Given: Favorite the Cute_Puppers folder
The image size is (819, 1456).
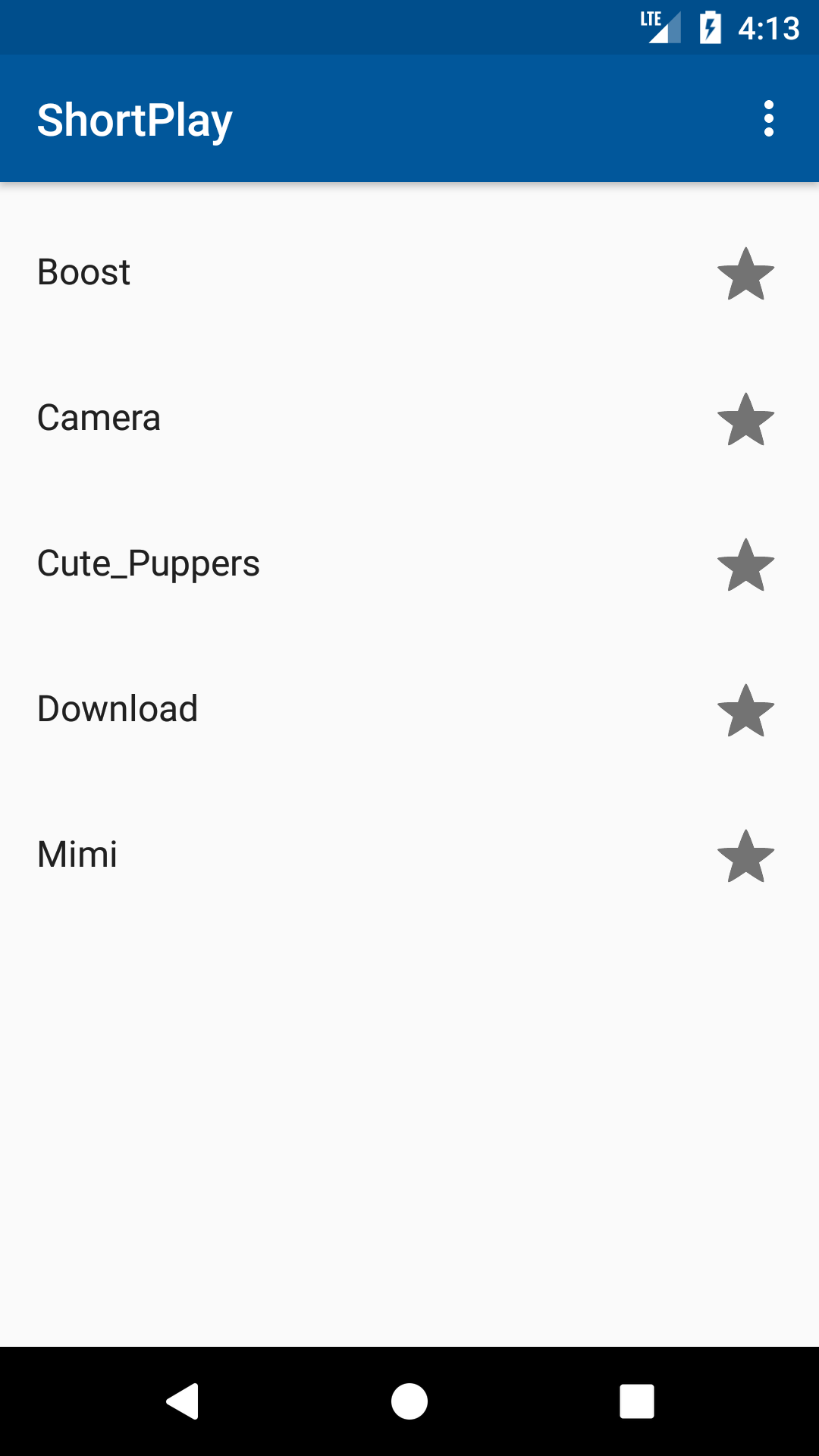Looking at the screenshot, I should tap(745, 565).
